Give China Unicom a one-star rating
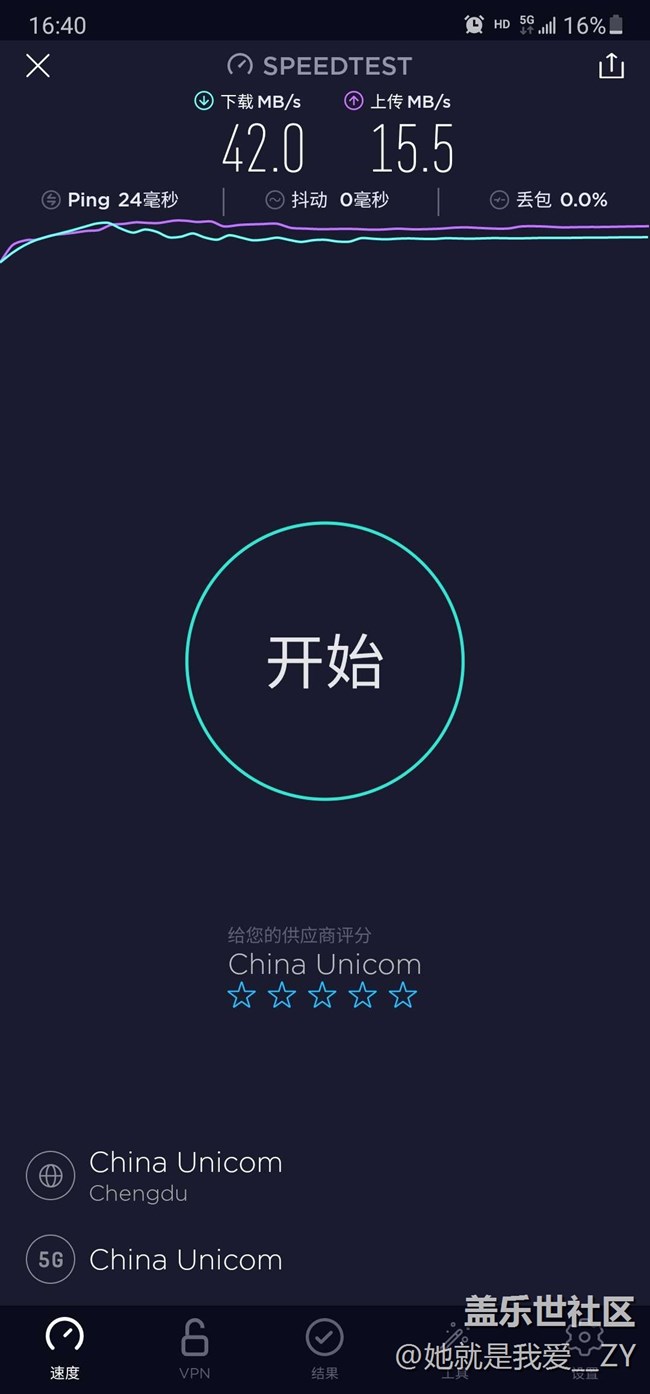This screenshot has height=1394, width=650. pyautogui.click(x=242, y=995)
